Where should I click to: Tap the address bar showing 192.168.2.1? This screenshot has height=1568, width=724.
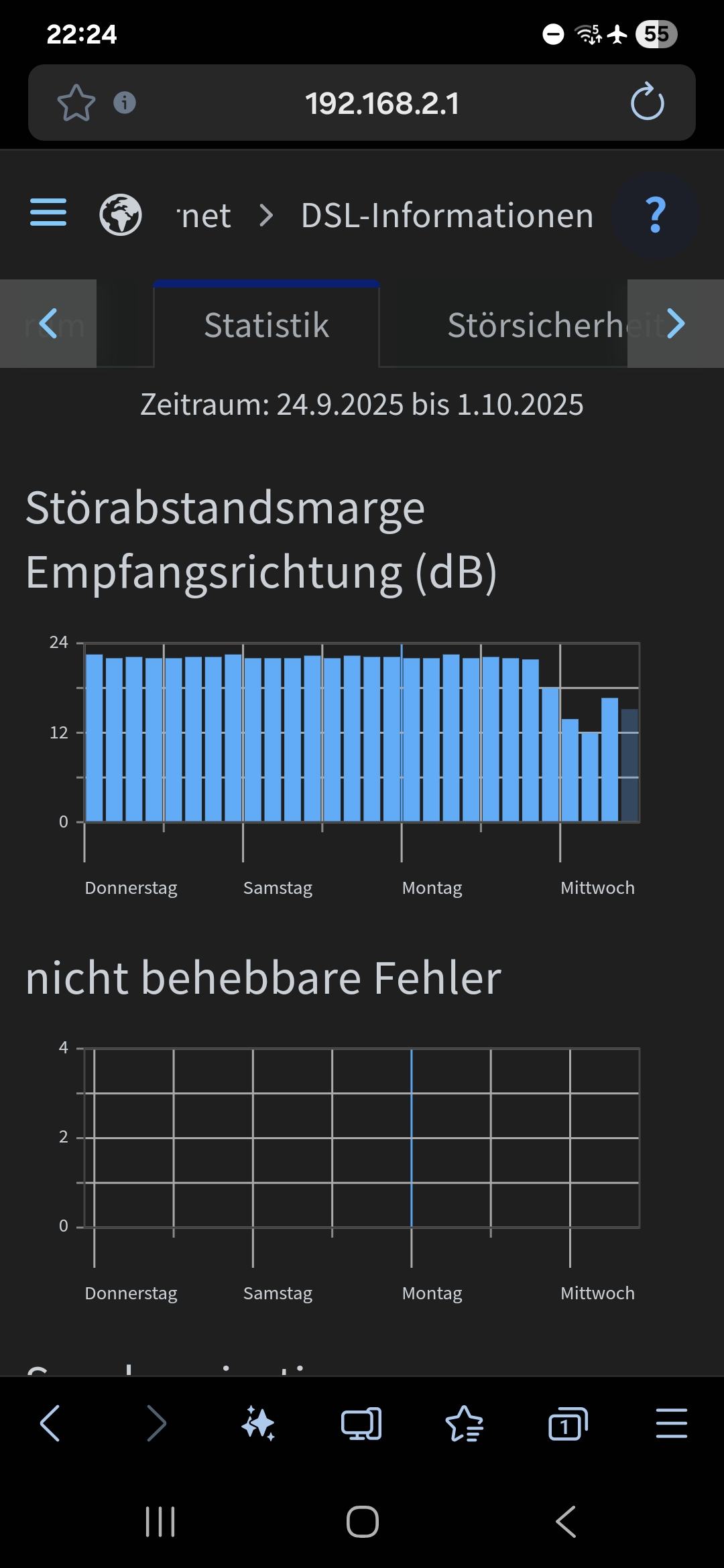tap(382, 103)
